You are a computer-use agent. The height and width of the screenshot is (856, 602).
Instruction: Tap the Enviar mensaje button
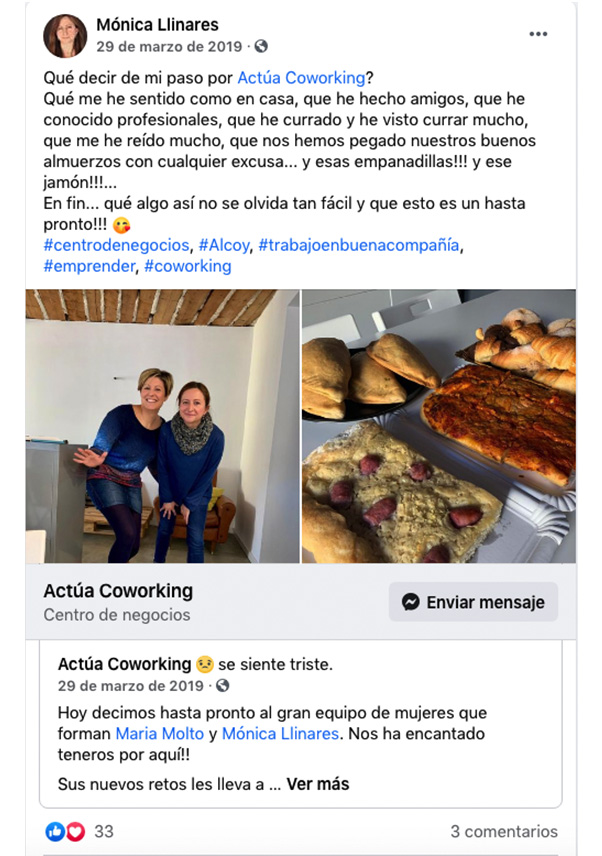pos(473,602)
